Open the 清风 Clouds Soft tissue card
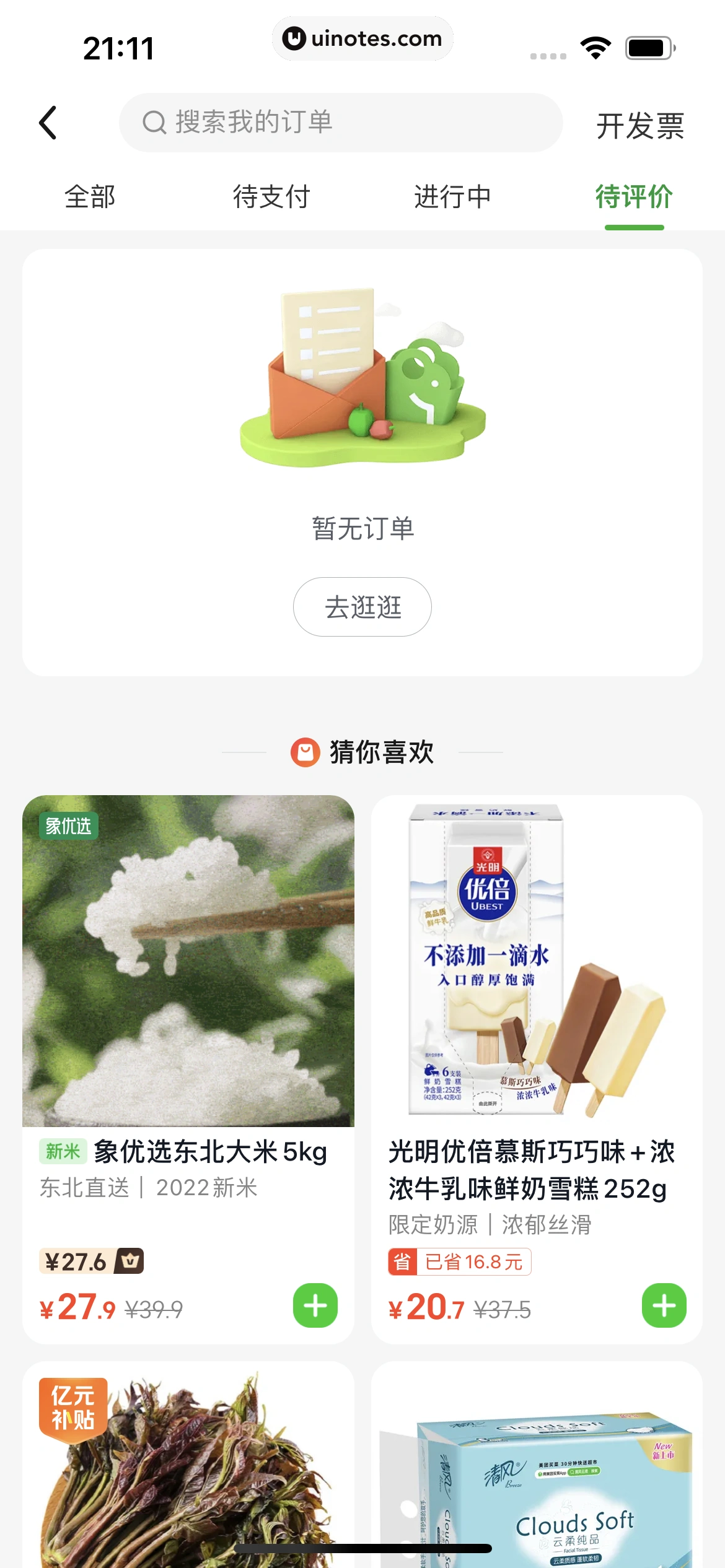The height and width of the screenshot is (1568, 725). point(537,1474)
